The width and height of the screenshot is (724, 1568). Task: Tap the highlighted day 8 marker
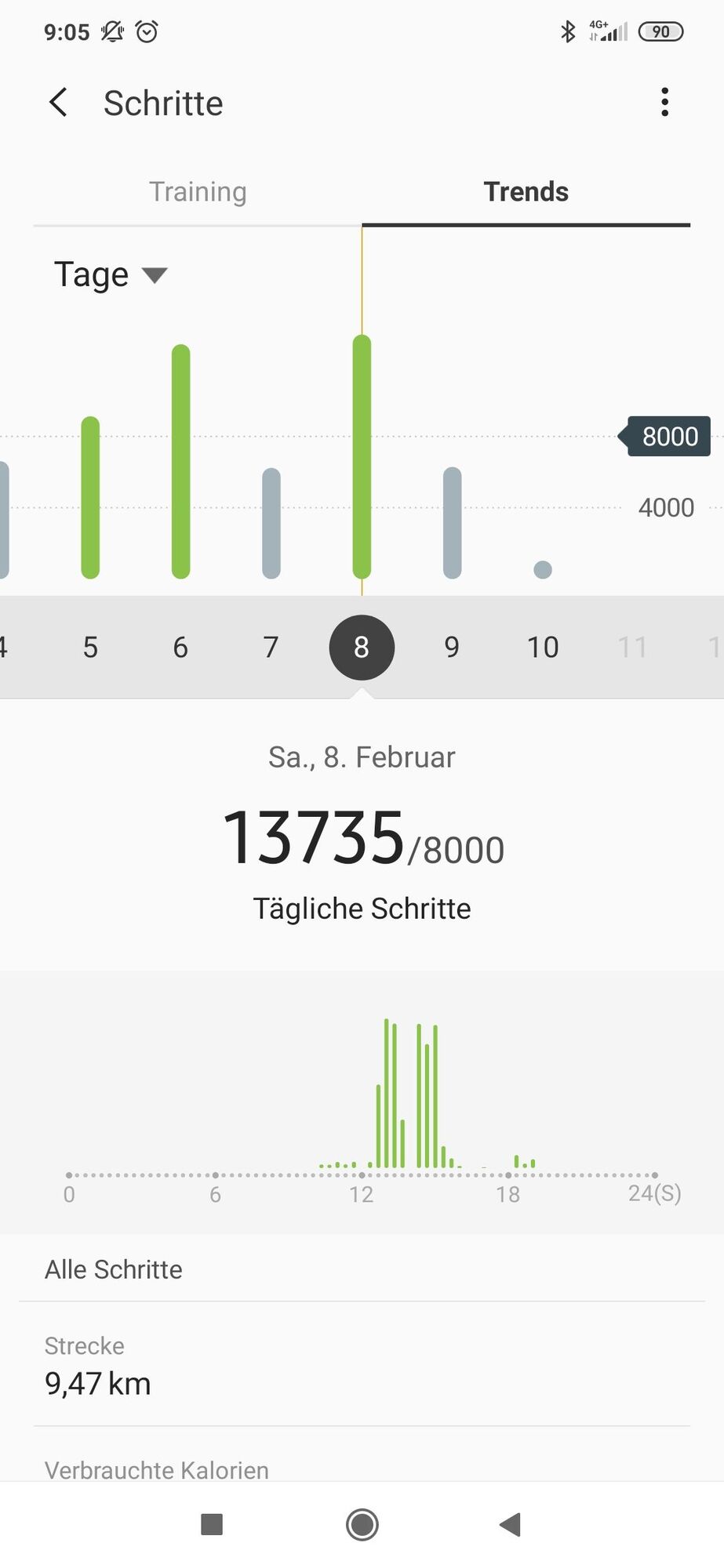click(362, 648)
